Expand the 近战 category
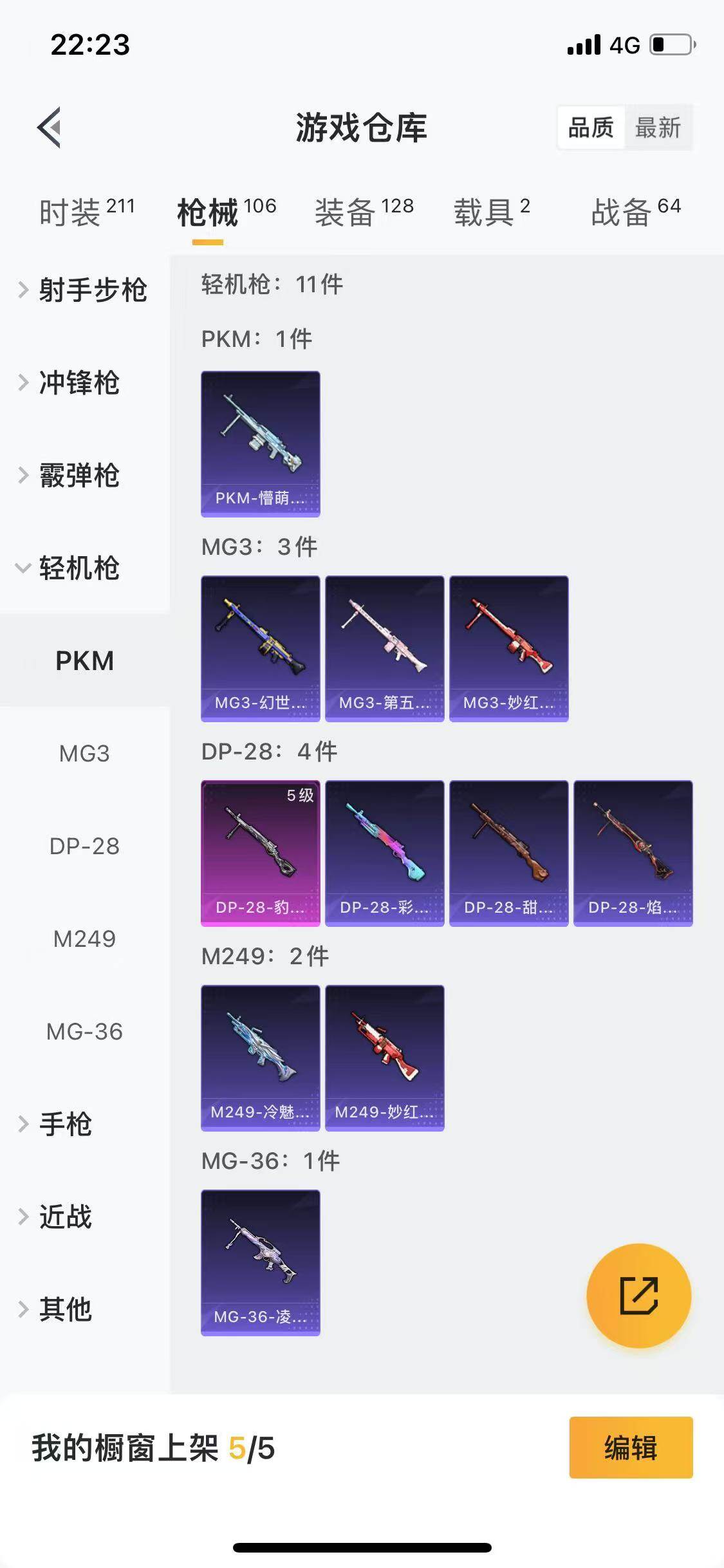 [64, 1217]
